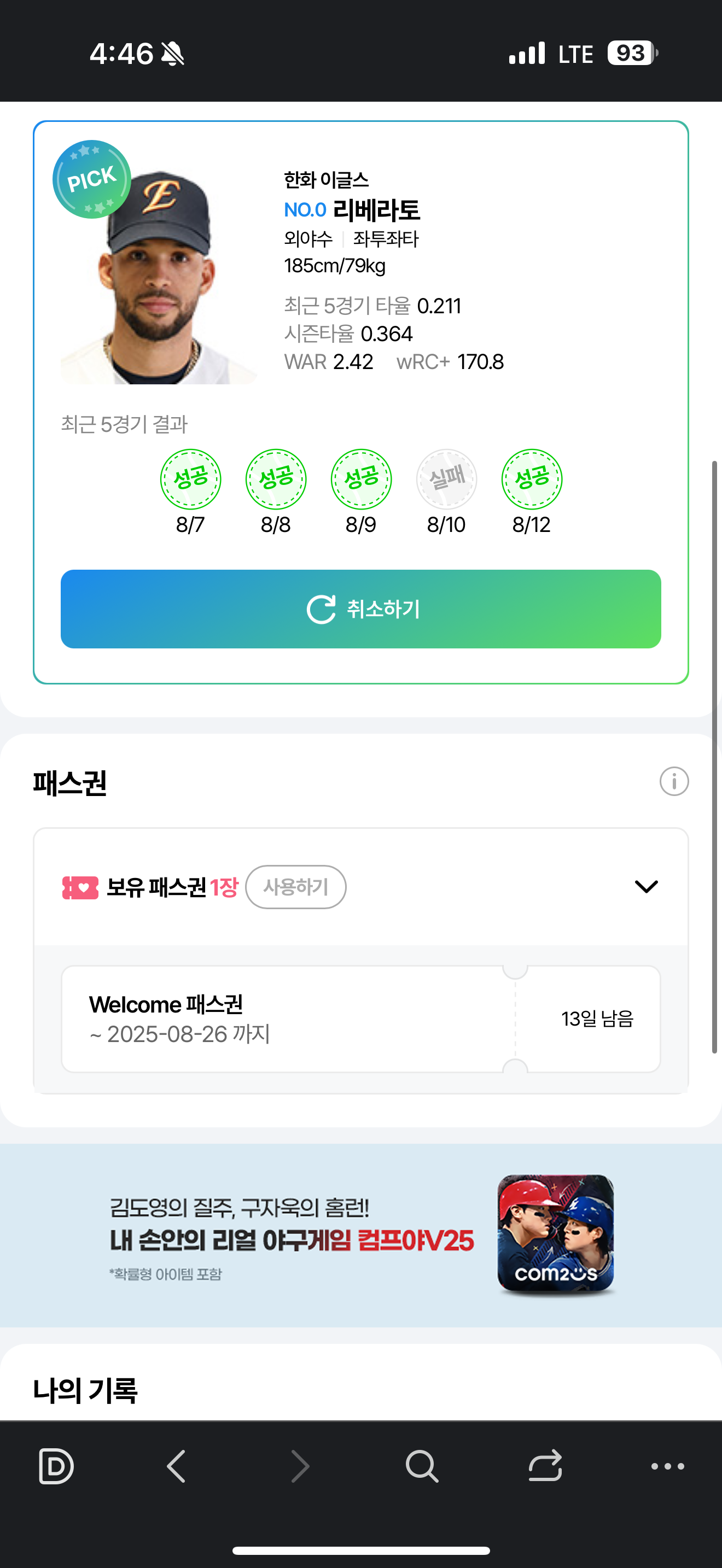Viewport: 722px width, 1568px height.
Task: Tap the 취소하기 cancel pick button
Action: (x=361, y=609)
